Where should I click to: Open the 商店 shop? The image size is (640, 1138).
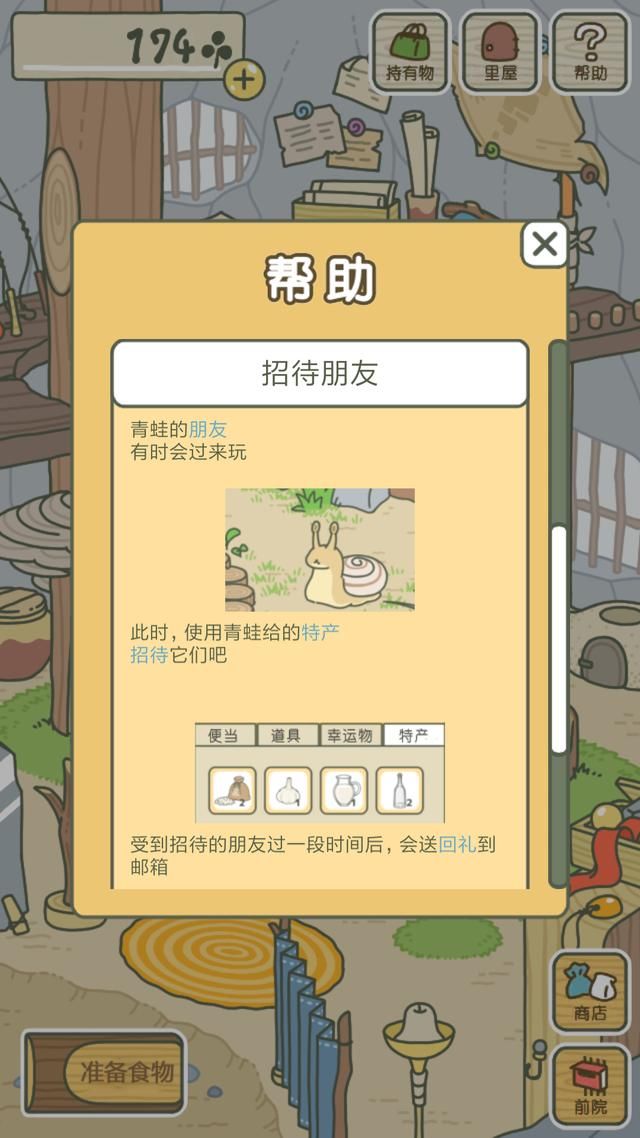click(590, 992)
